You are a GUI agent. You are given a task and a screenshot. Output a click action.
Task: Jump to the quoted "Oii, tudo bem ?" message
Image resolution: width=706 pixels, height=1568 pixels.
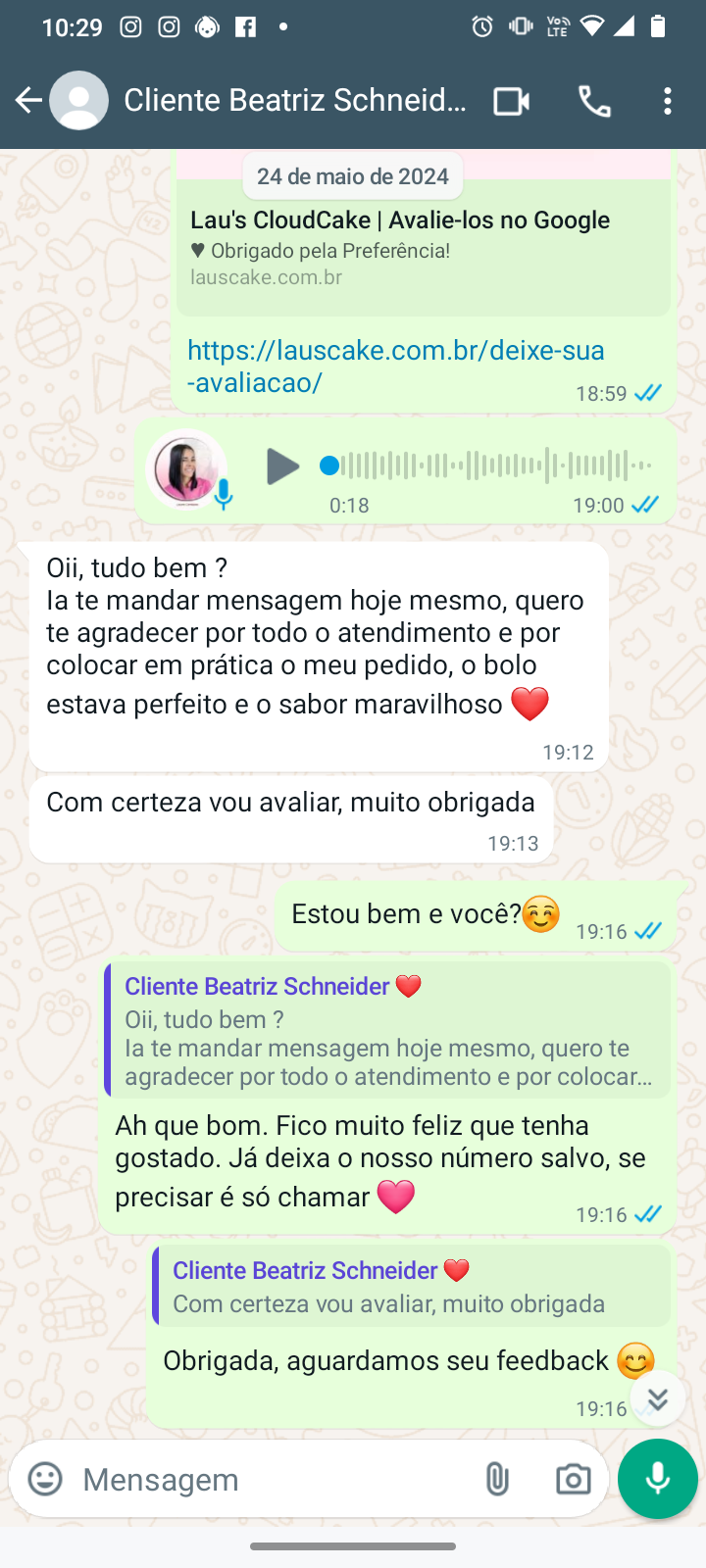(x=388, y=1031)
